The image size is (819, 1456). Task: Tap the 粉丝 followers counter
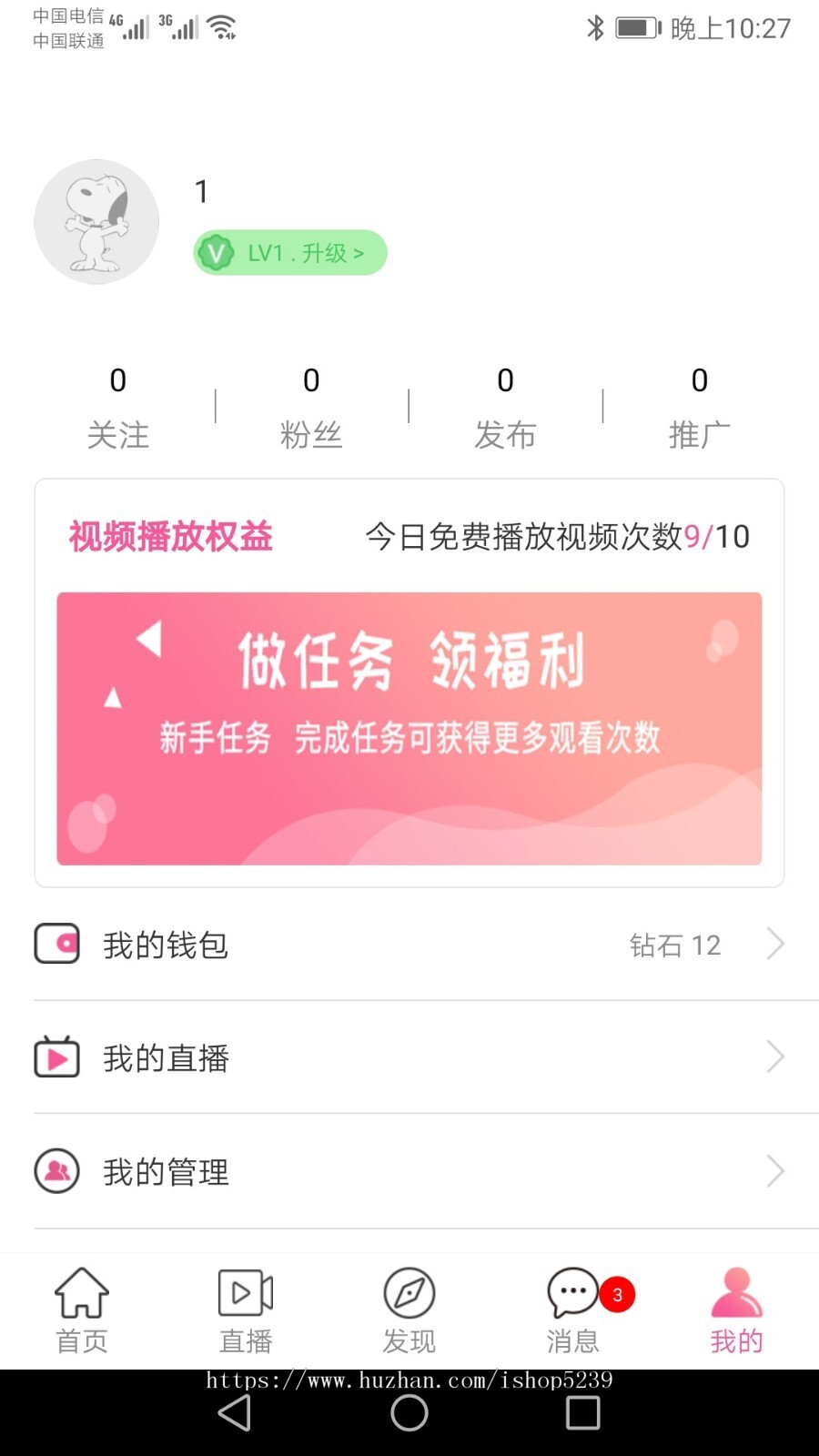click(x=312, y=405)
